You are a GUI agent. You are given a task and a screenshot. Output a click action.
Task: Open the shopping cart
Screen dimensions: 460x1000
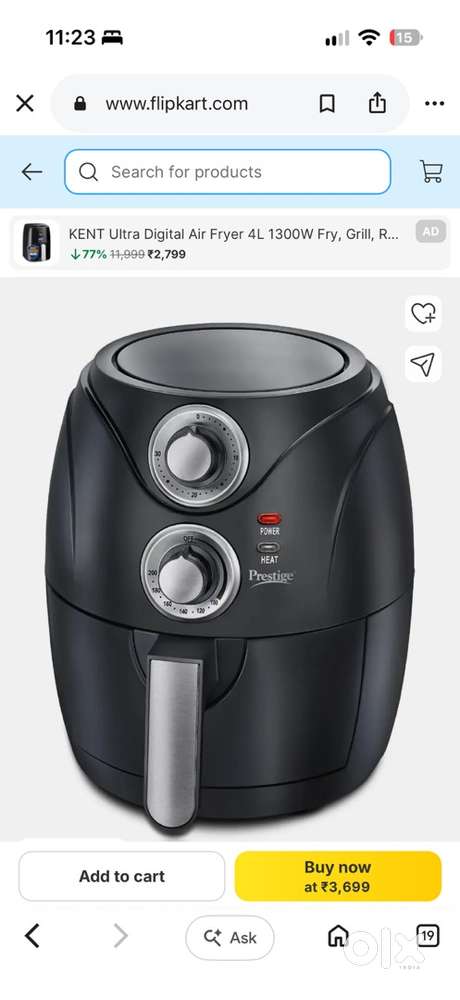pyautogui.click(x=431, y=172)
